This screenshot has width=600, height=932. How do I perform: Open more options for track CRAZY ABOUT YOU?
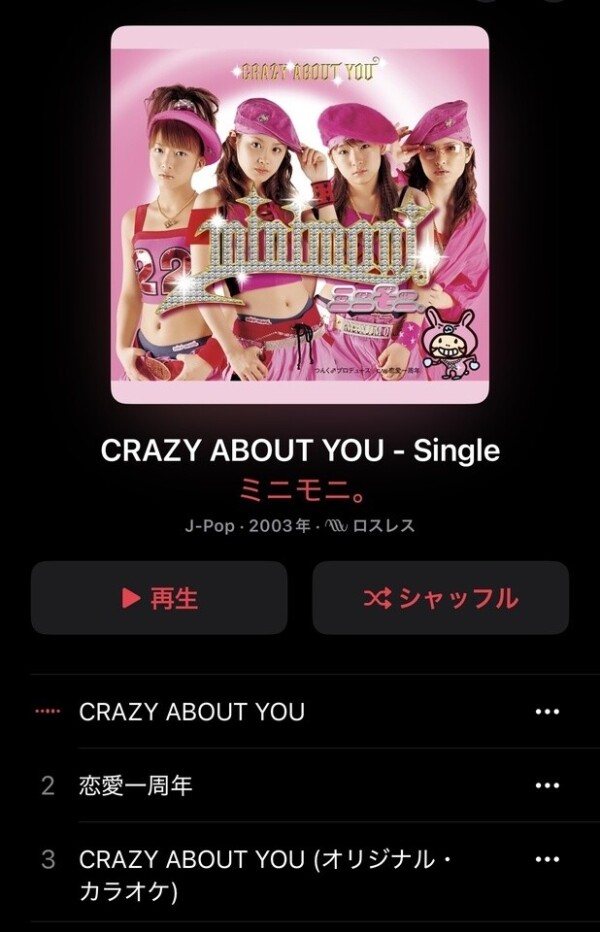[547, 712]
